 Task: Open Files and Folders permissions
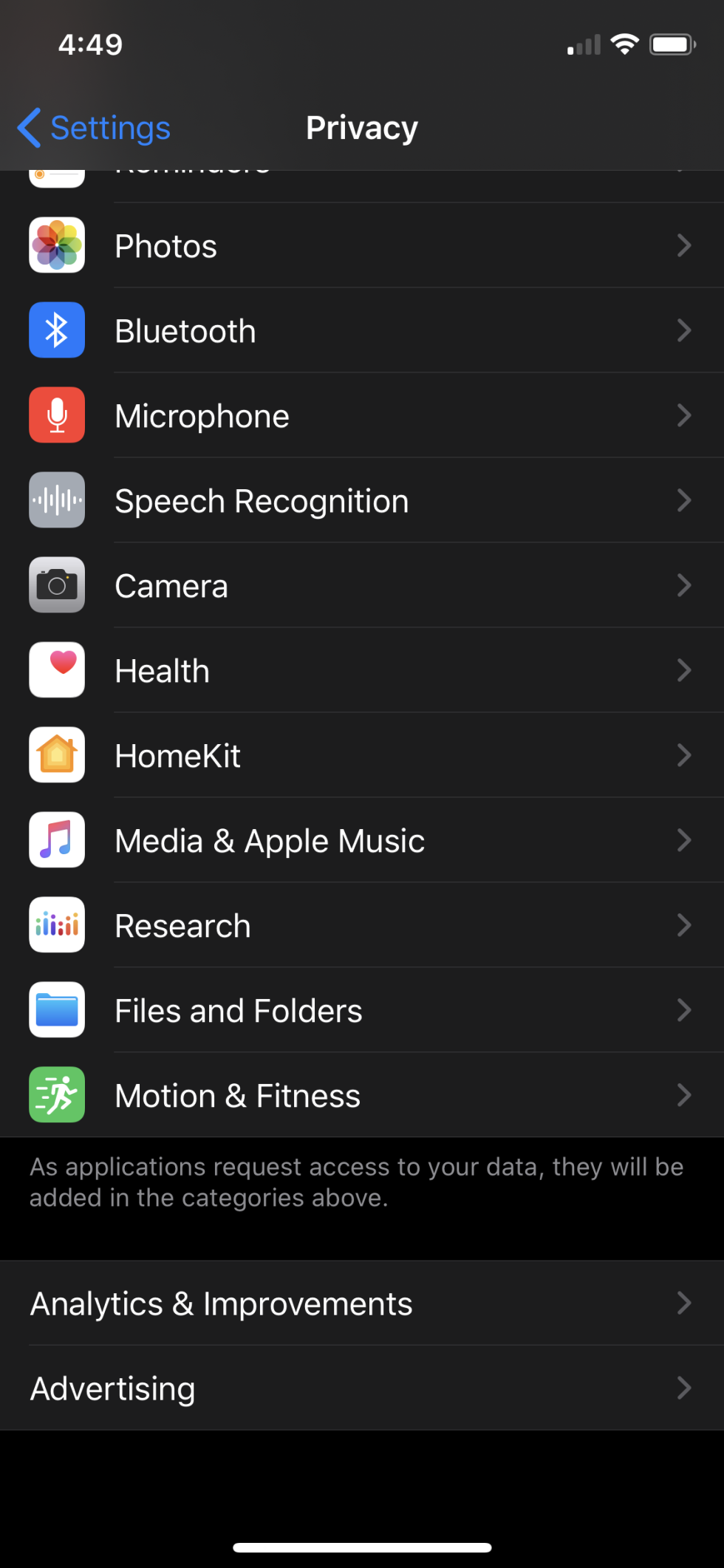[x=362, y=1011]
